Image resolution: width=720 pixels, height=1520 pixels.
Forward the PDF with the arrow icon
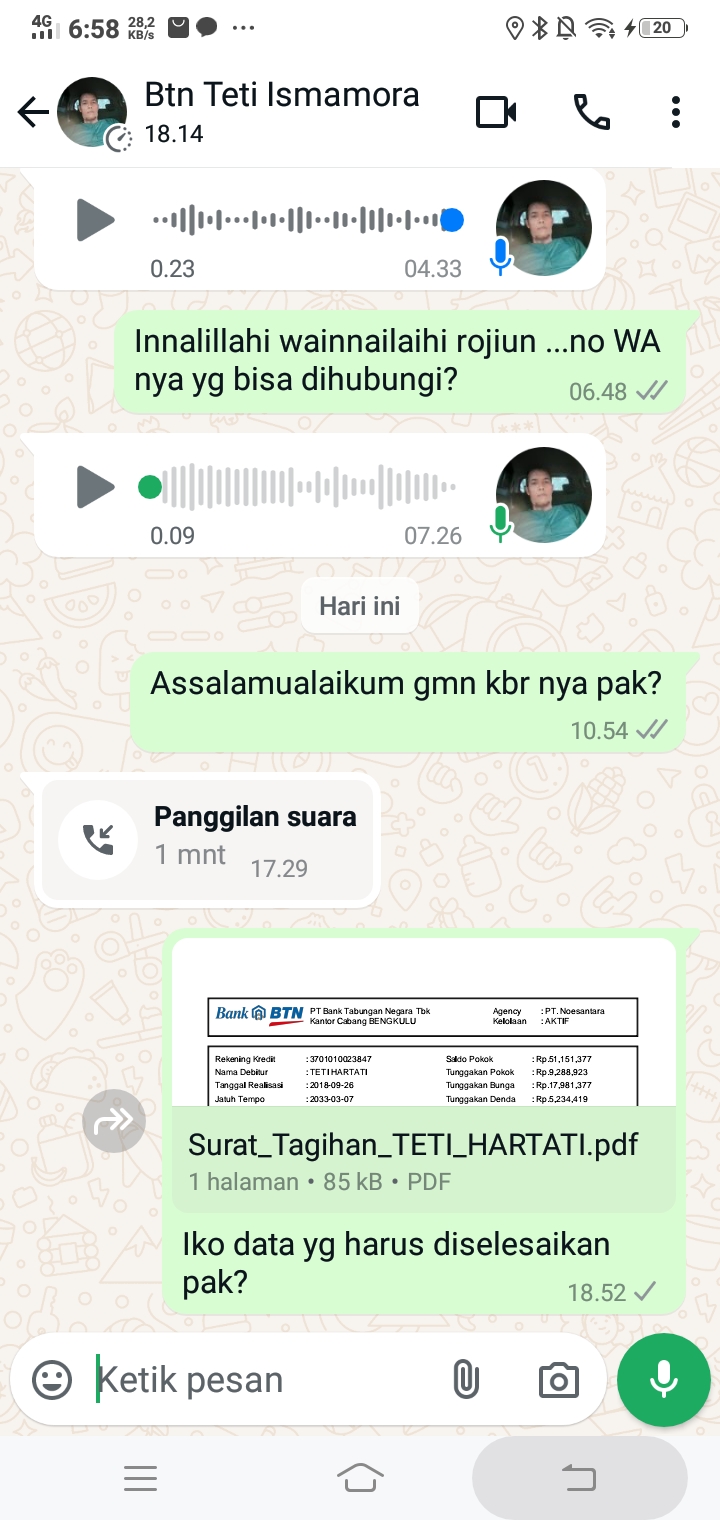click(114, 1121)
